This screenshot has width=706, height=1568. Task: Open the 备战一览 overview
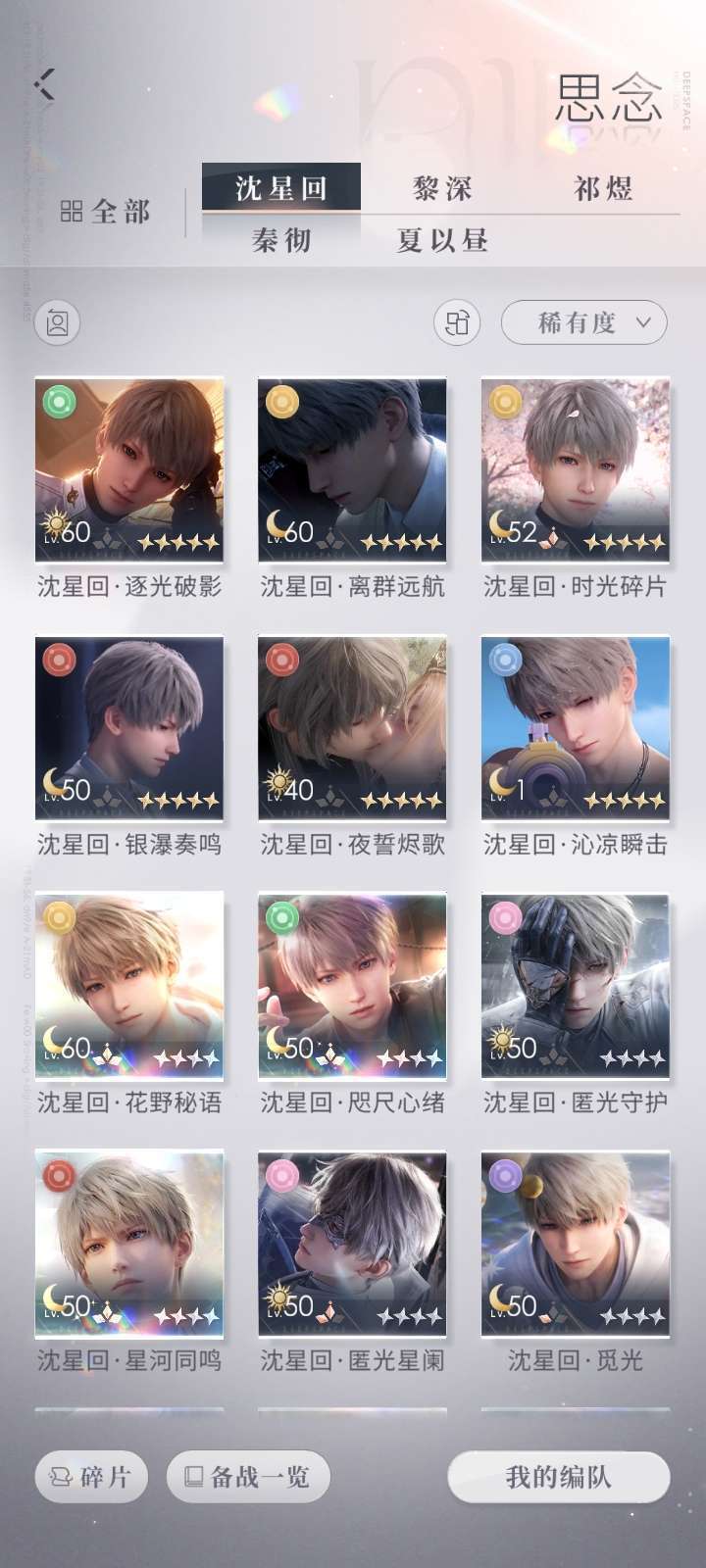click(x=248, y=1477)
